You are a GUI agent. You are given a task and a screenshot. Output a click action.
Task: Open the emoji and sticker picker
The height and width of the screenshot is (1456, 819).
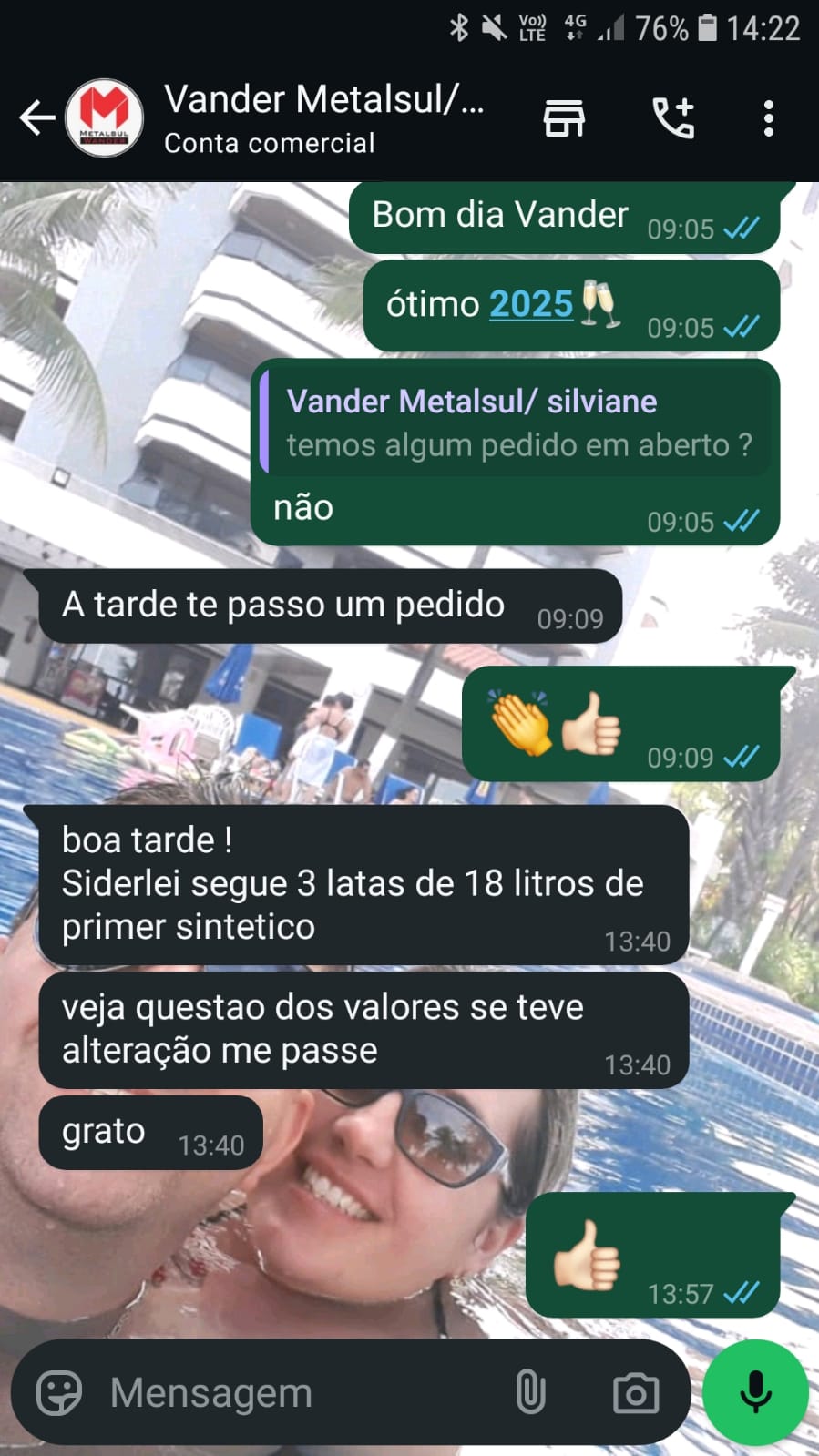[59, 1392]
